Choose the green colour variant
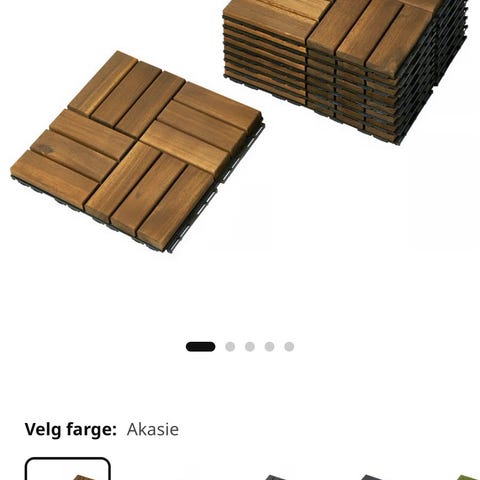Viewport: 480px width, 480px height. [468, 477]
